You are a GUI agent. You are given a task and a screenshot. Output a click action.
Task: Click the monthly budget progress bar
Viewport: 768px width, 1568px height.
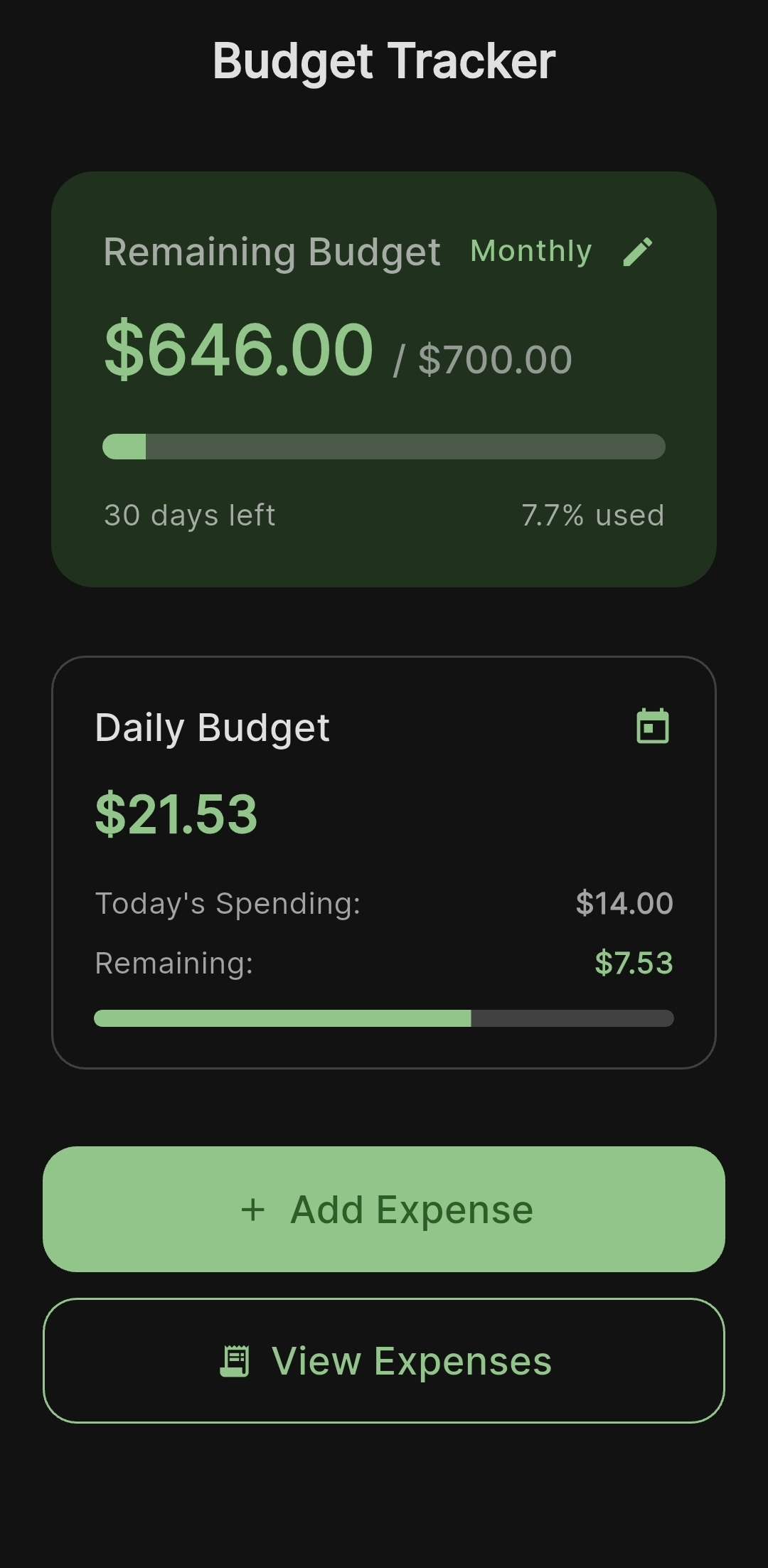pyautogui.click(x=384, y=447)
